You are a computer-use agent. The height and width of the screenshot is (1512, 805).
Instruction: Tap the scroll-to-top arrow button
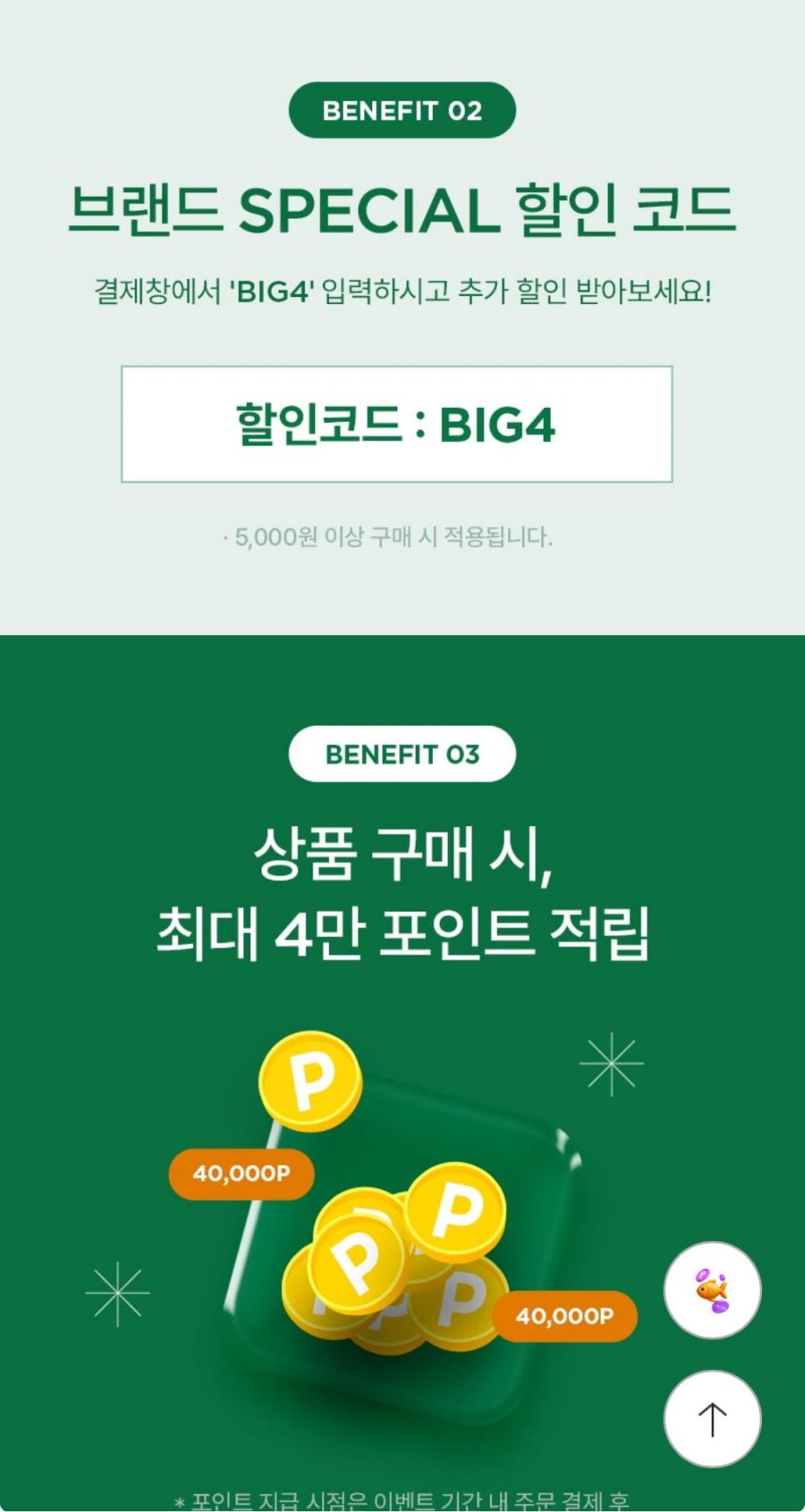[x=712, y=1419]
